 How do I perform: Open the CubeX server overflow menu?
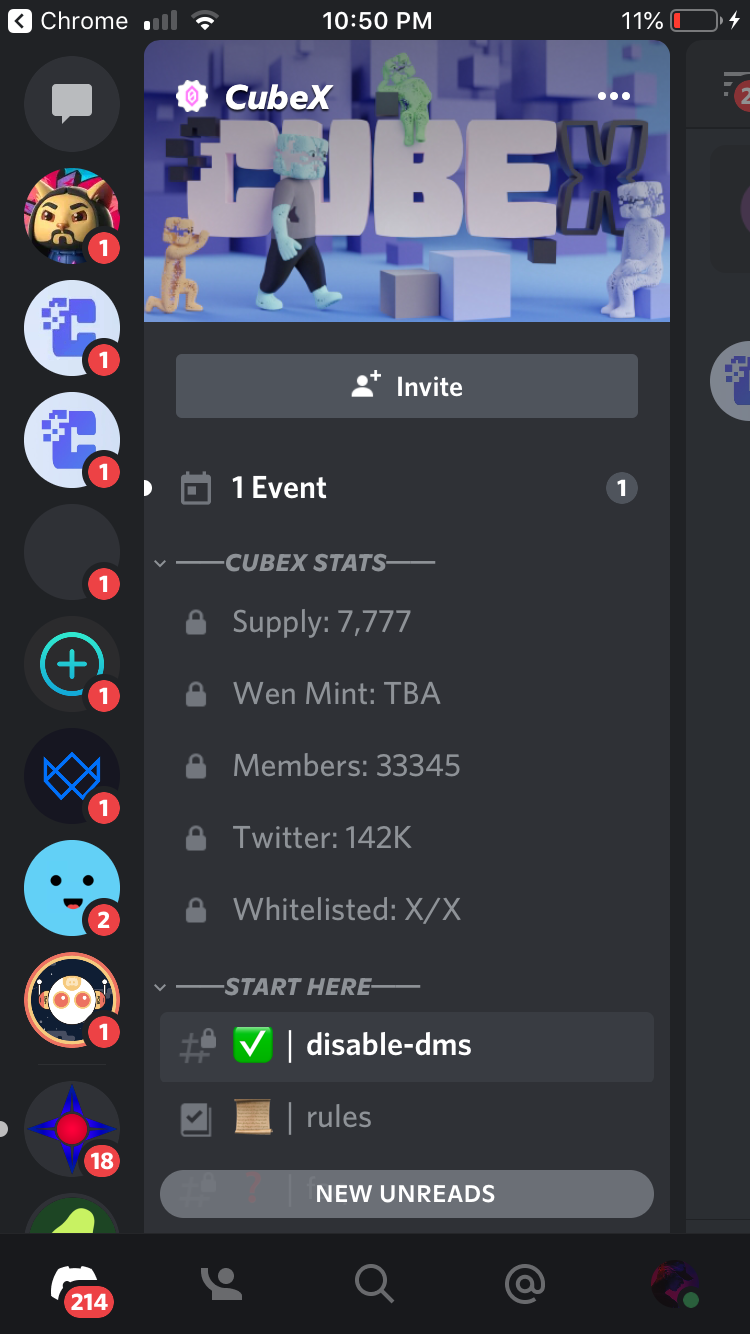click(x=613, y=96)
